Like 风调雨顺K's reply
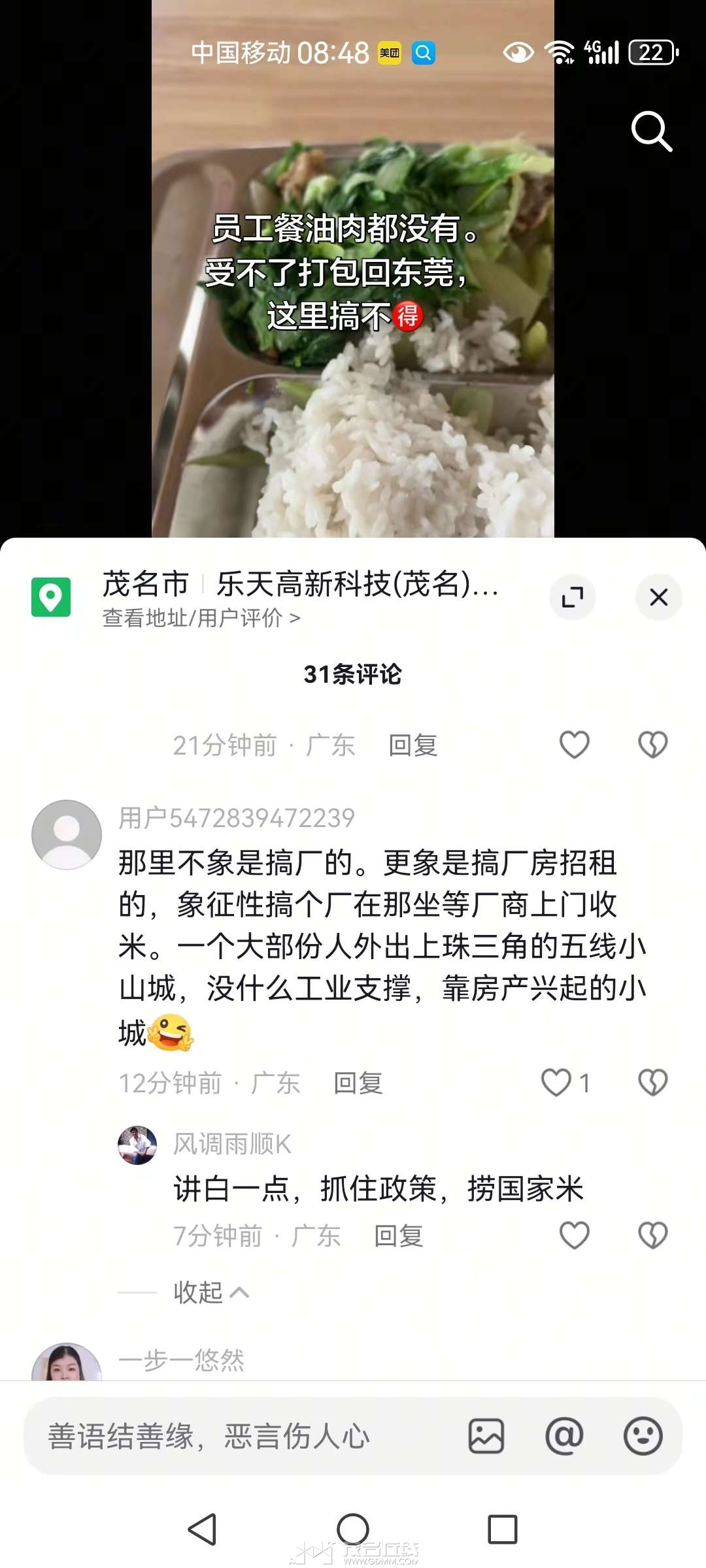The image size is (706, 1568). click(x=575, y=1235)
